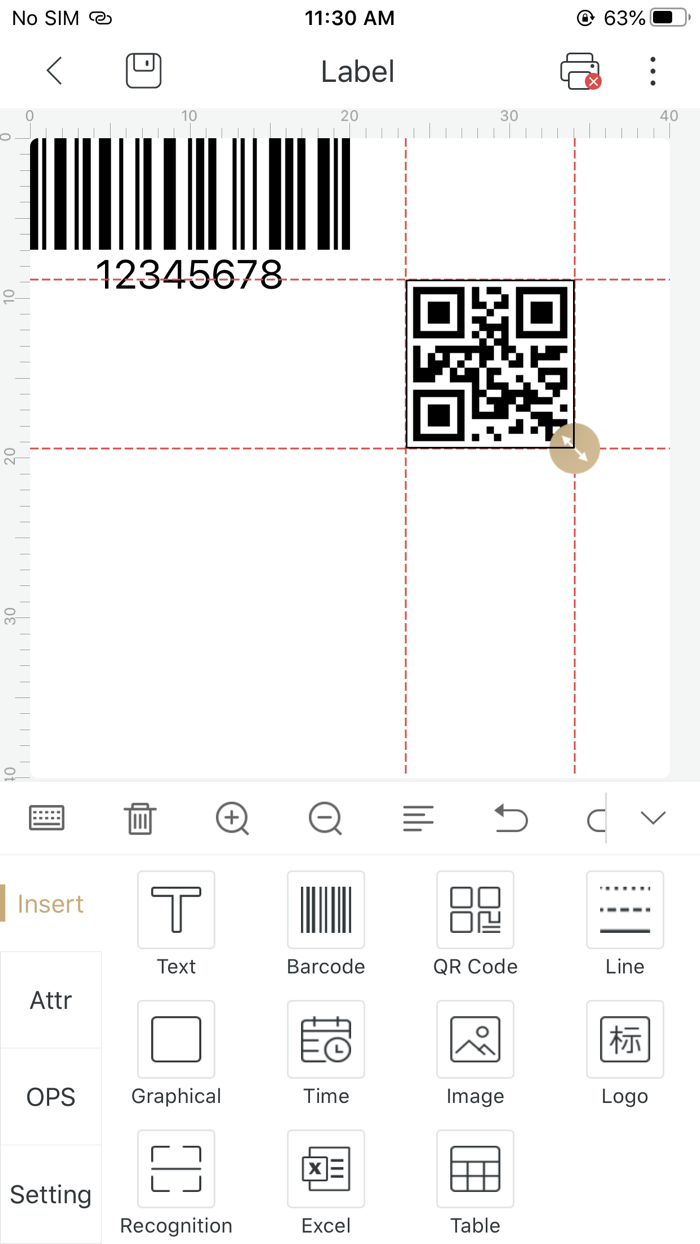The width and height of the screenshot is (700, 1244).
Task: Open the keyboard toolbar icon
Action: click(x=47, y=818)
